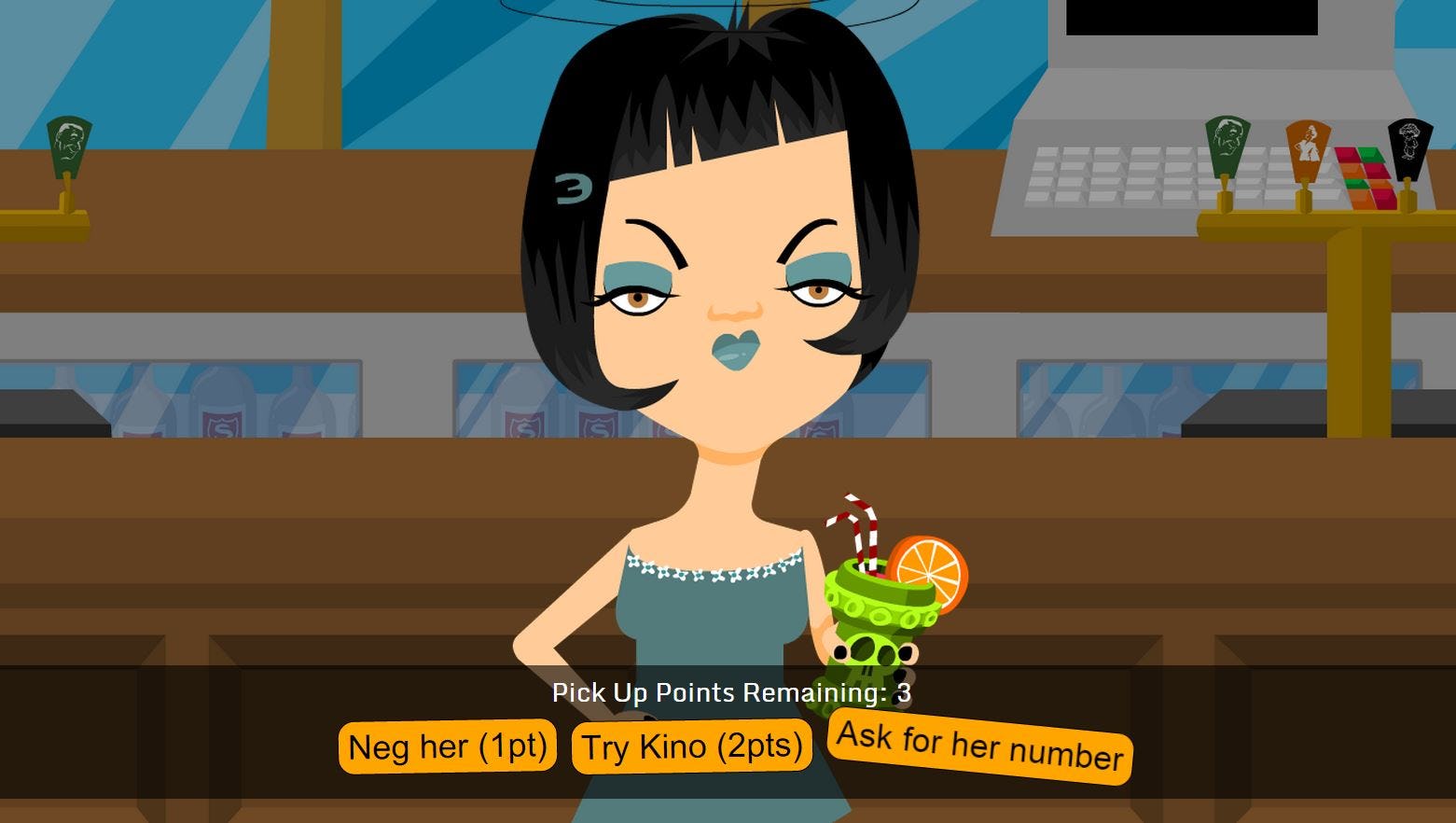1456x823 pixels.
Task: Tap Ask for her number
Action: point(979,746)
